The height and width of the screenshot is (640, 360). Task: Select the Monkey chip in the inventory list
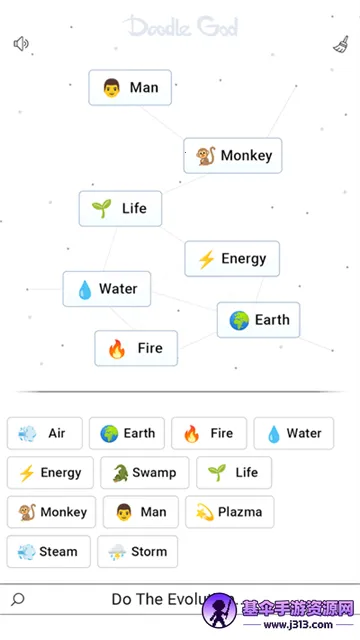(x=51, y=512)
